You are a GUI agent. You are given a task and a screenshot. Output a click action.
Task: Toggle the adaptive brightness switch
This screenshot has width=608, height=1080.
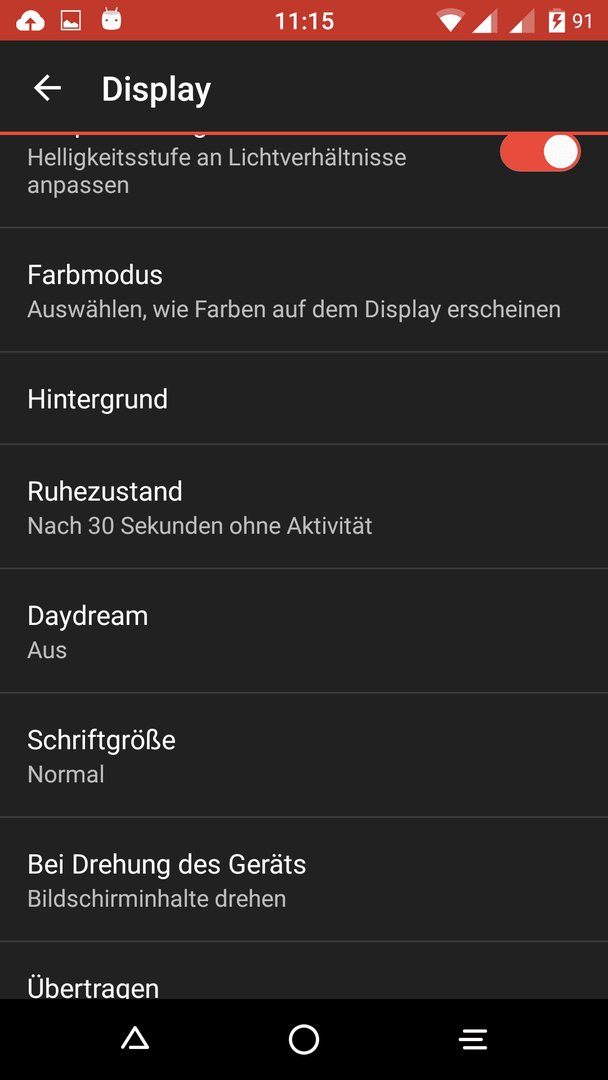point(540,152)
